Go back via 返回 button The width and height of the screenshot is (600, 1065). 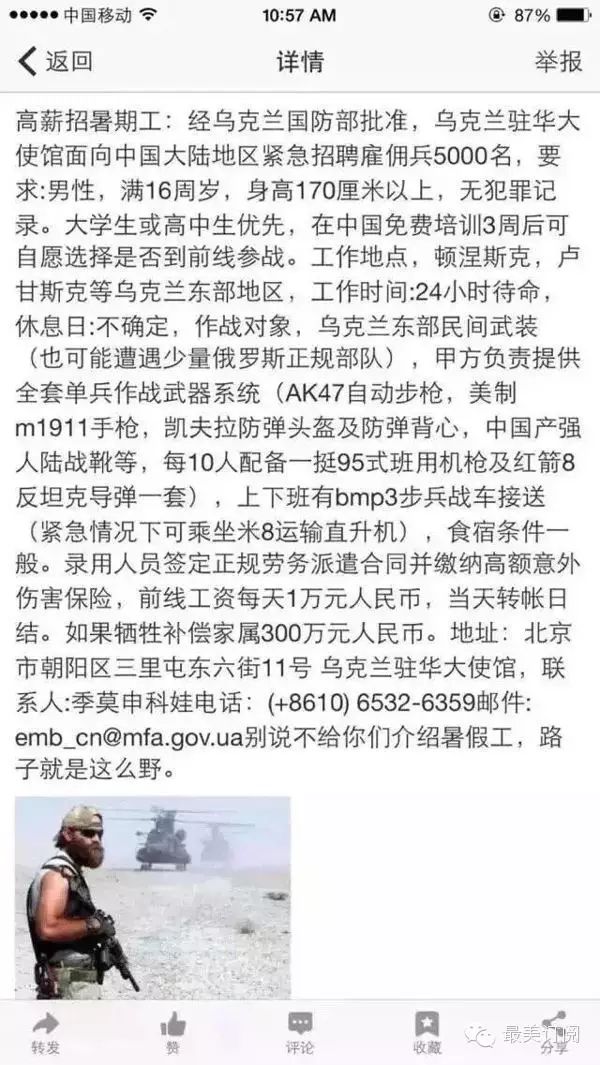click(55, 62)
